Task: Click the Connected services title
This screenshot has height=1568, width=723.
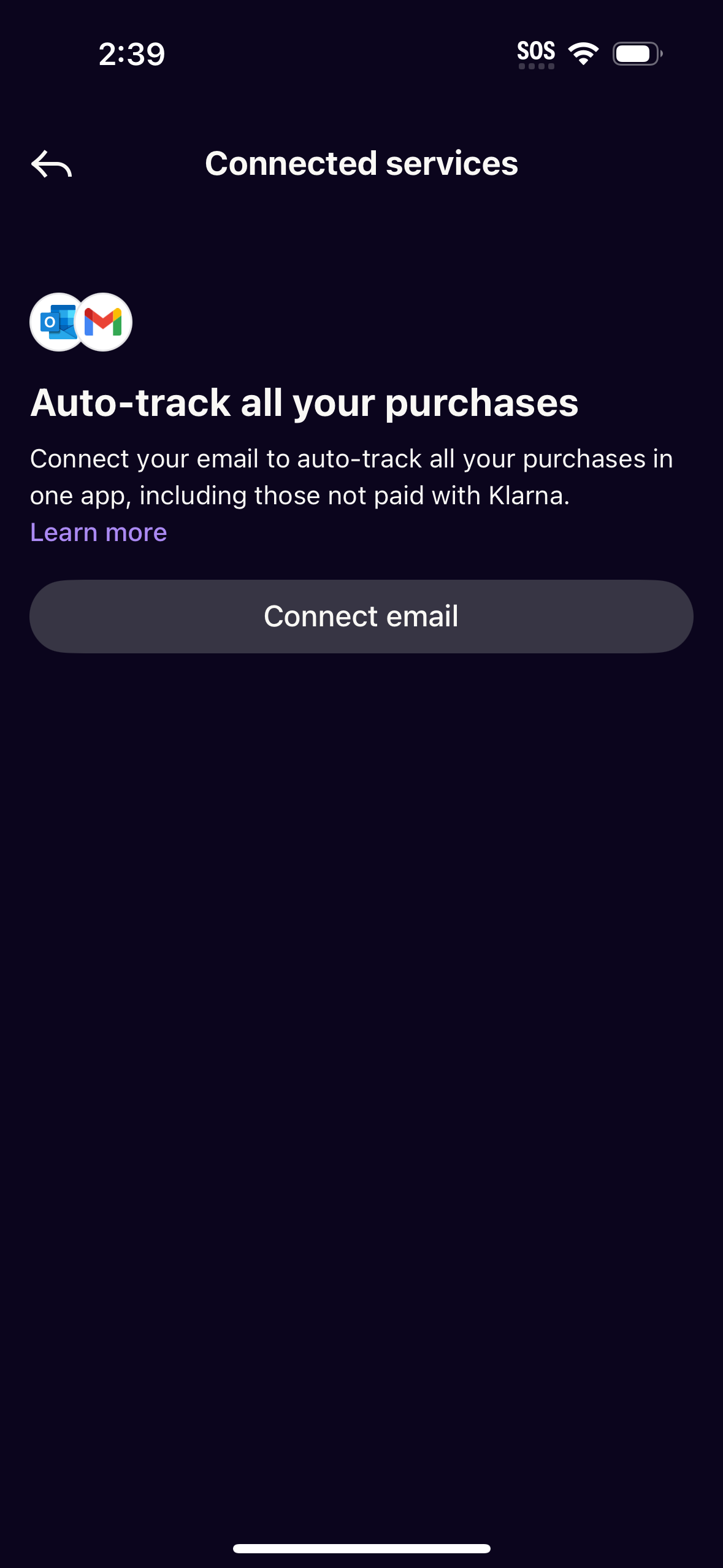Action: point(361,163)
